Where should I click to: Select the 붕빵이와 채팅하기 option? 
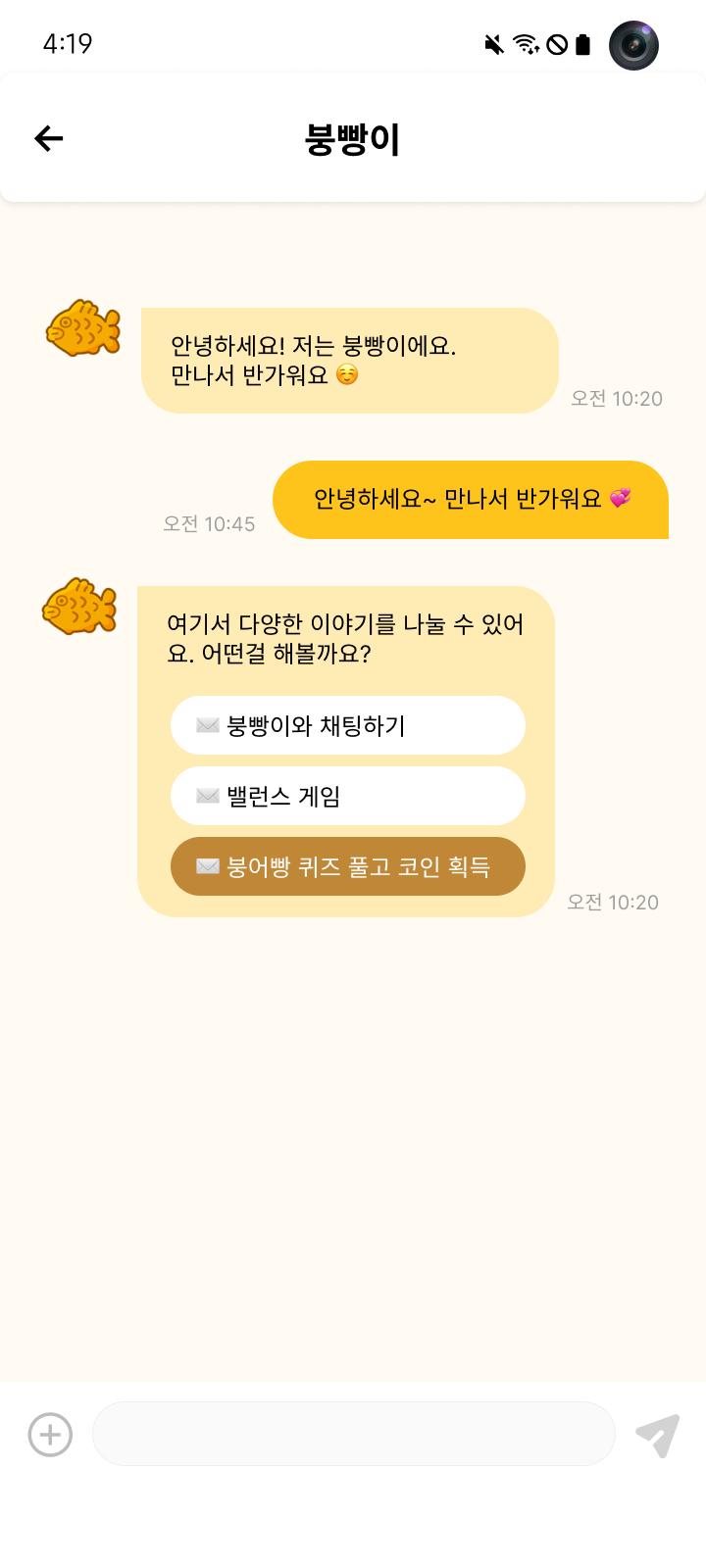pos(347,725)
